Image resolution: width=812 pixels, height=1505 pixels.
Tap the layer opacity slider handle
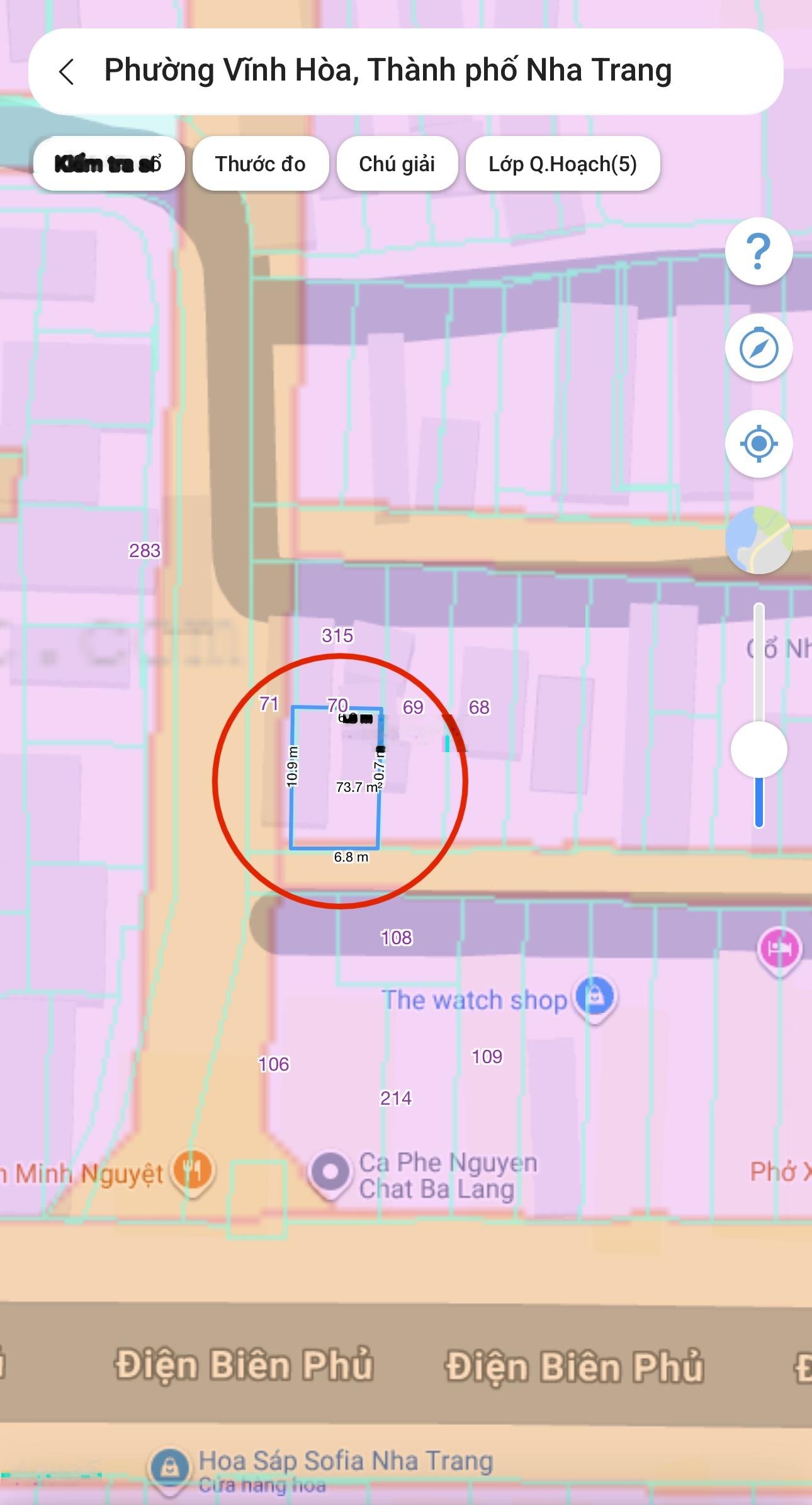pos(758,750)
